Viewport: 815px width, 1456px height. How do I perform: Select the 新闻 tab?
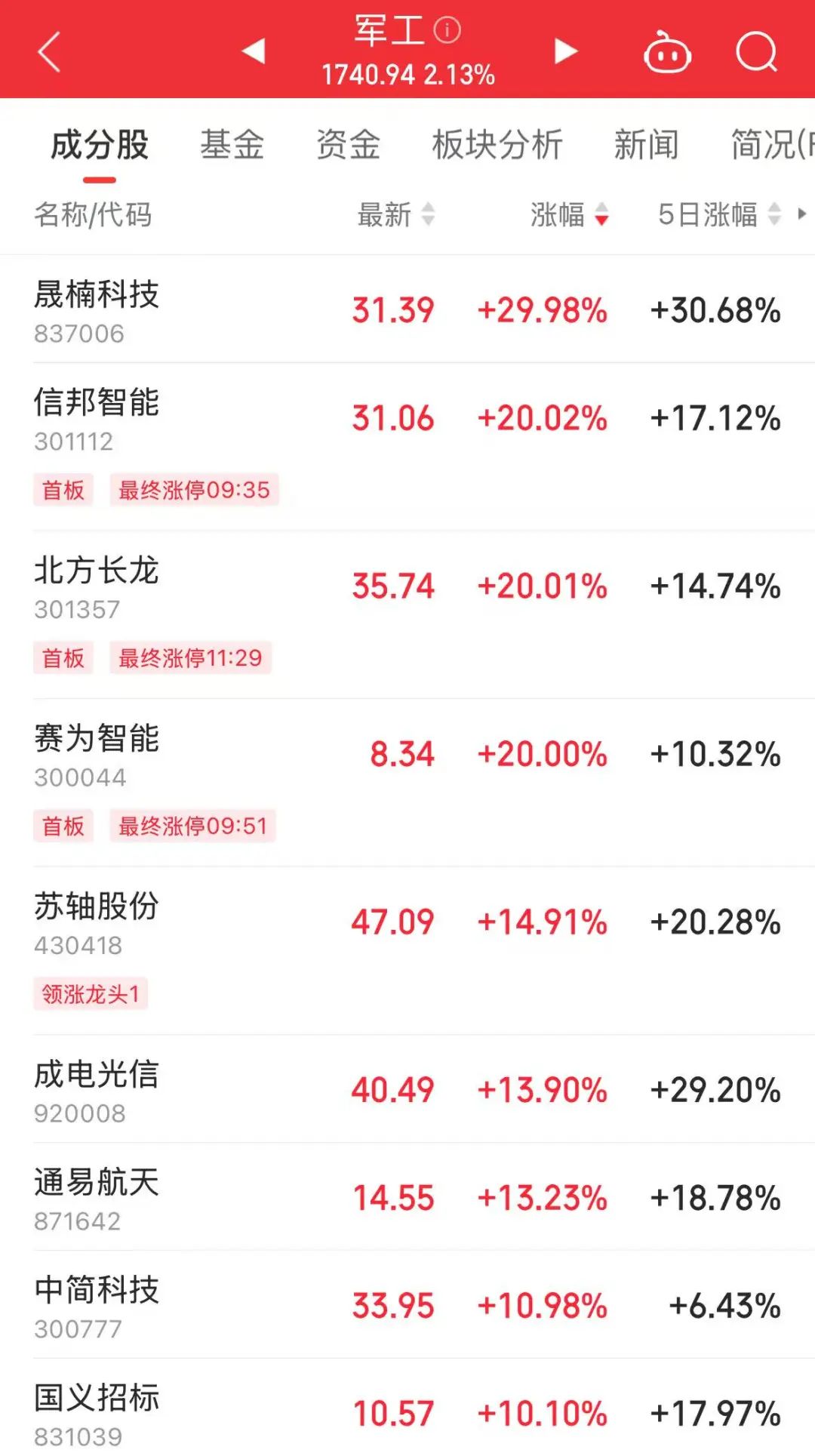pos(646,145)
